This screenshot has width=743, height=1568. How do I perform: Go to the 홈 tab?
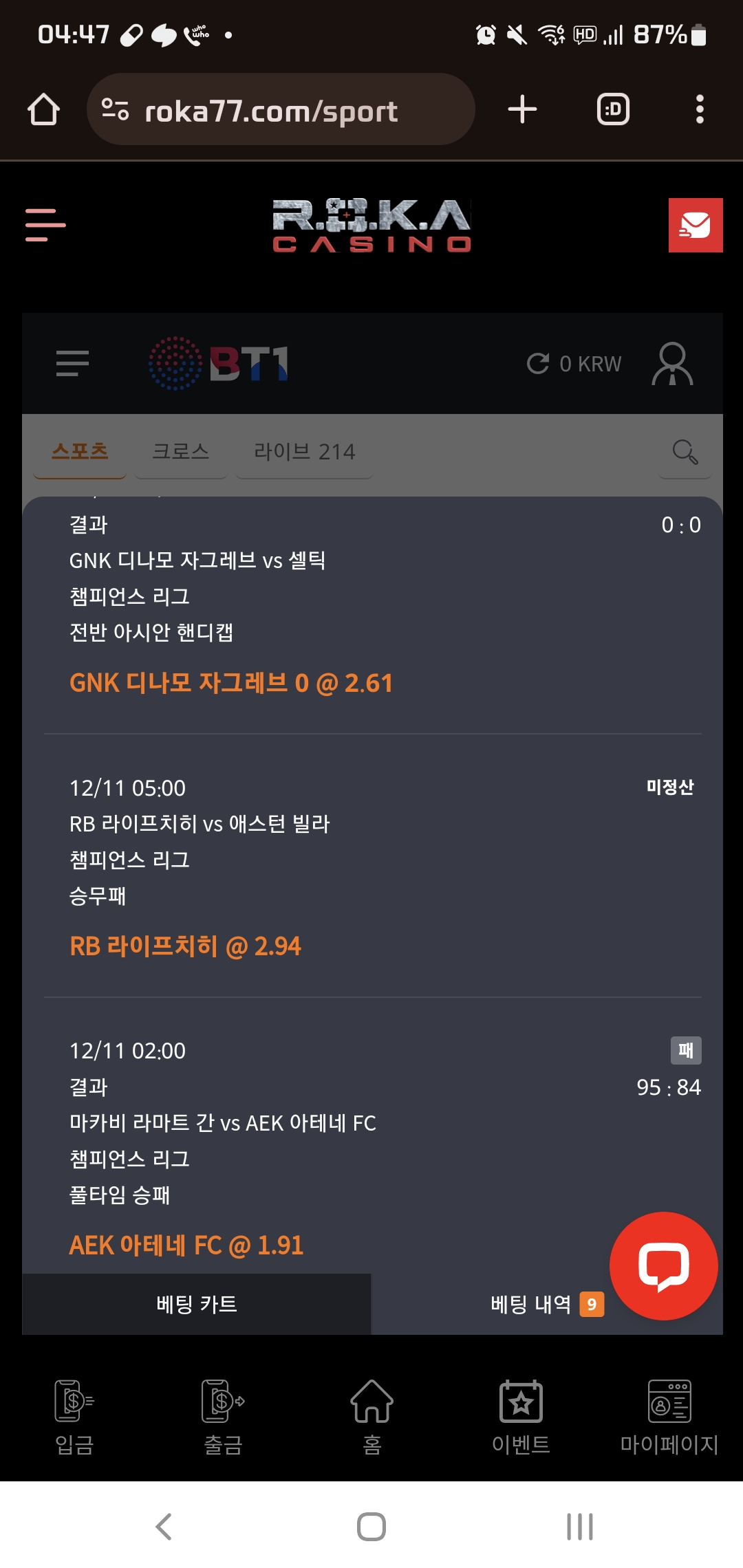pyautogui.click(x=371, y=1417)
